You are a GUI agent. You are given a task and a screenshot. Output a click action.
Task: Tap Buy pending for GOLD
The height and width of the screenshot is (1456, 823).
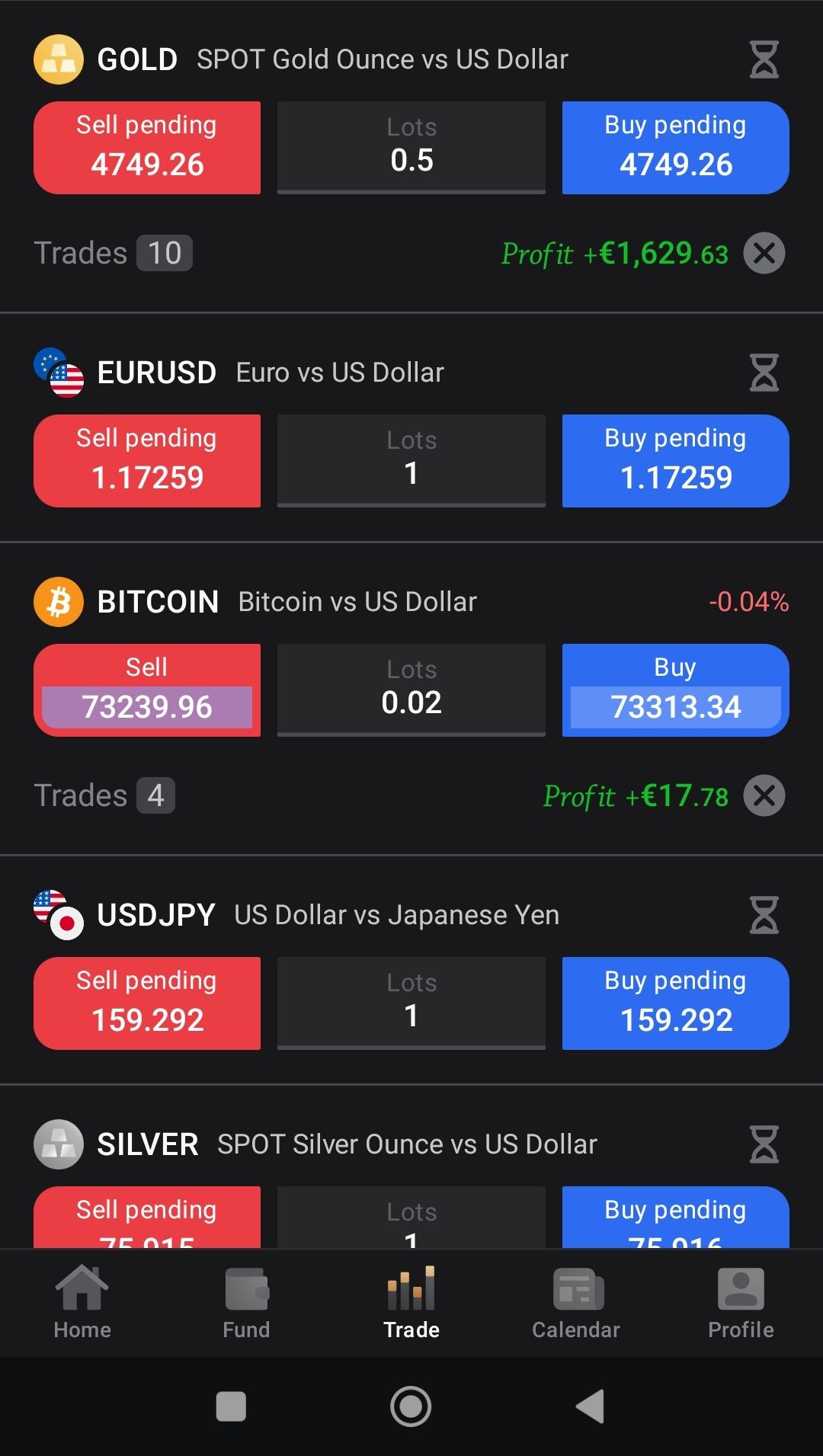[675, 148]
